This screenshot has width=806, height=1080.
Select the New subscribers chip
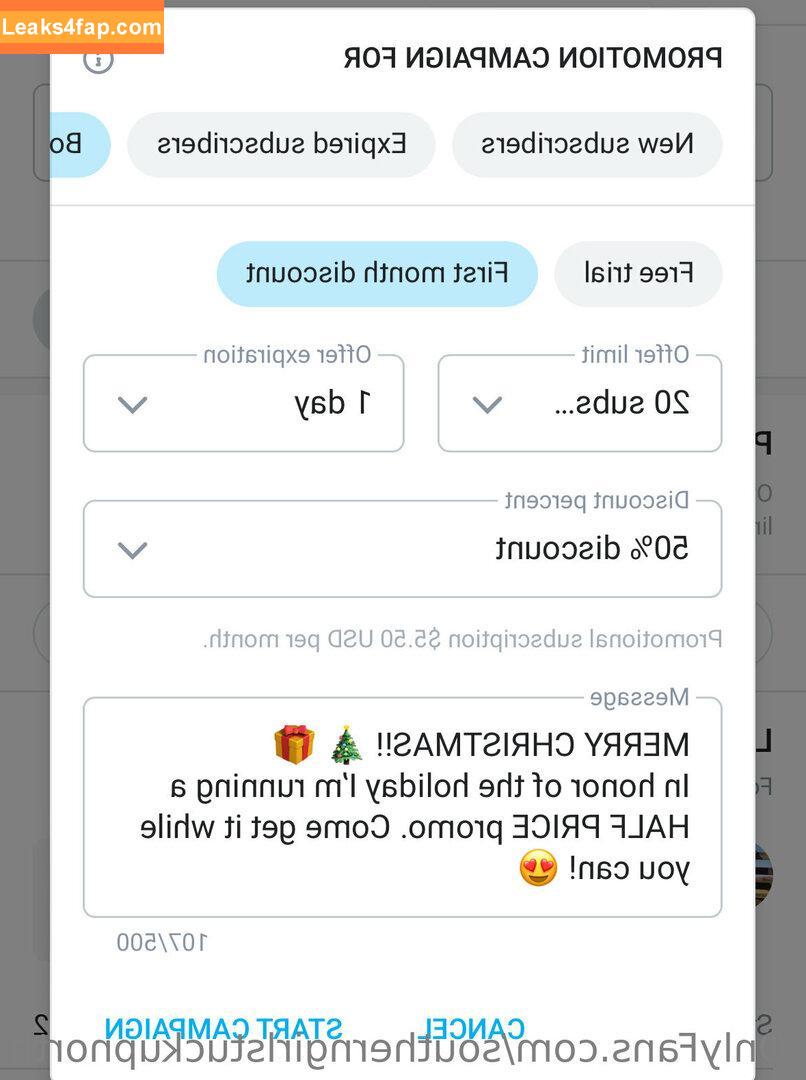(x=587, y=144)
